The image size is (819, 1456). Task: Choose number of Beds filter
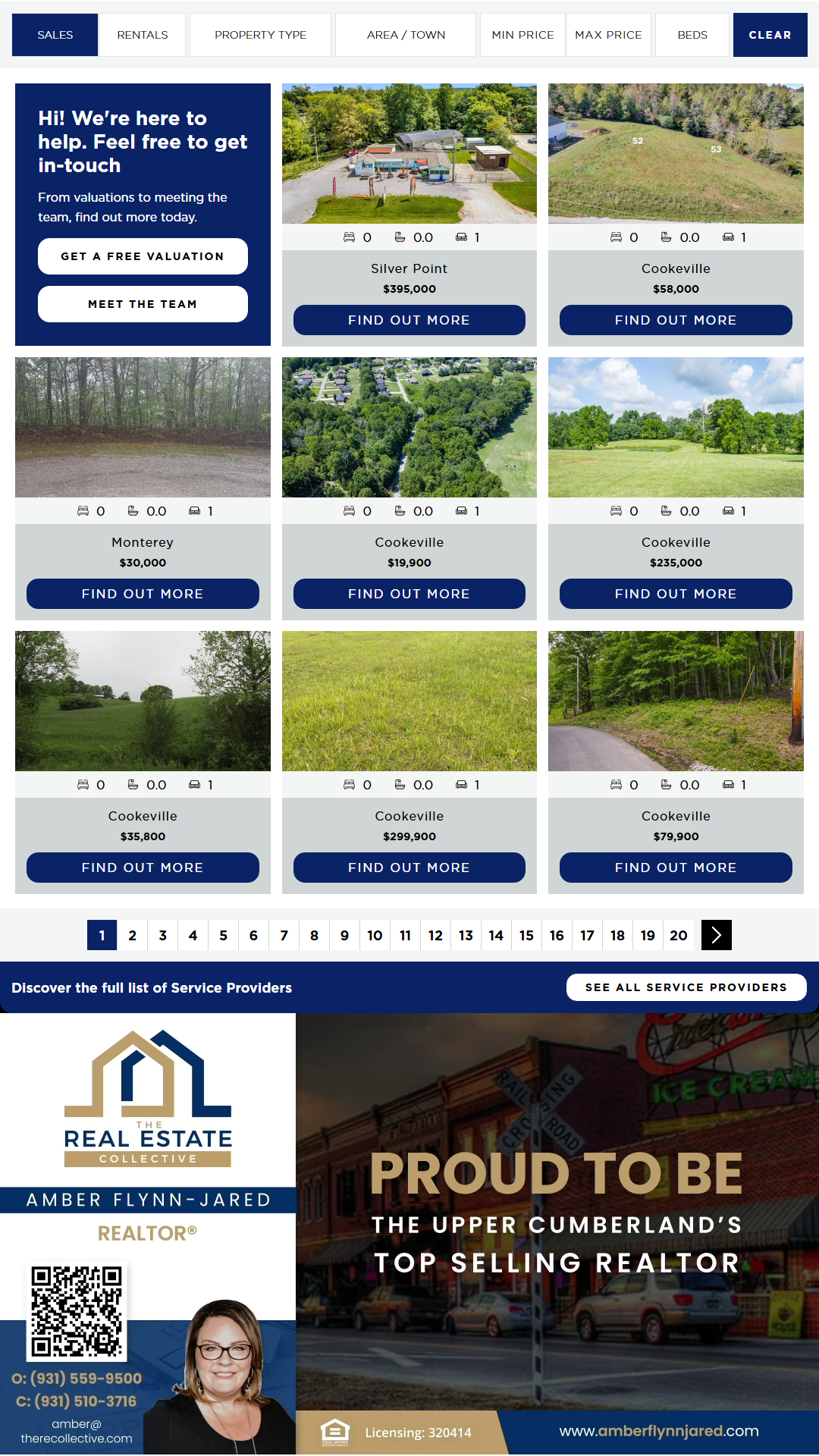[x=692, y=35]
